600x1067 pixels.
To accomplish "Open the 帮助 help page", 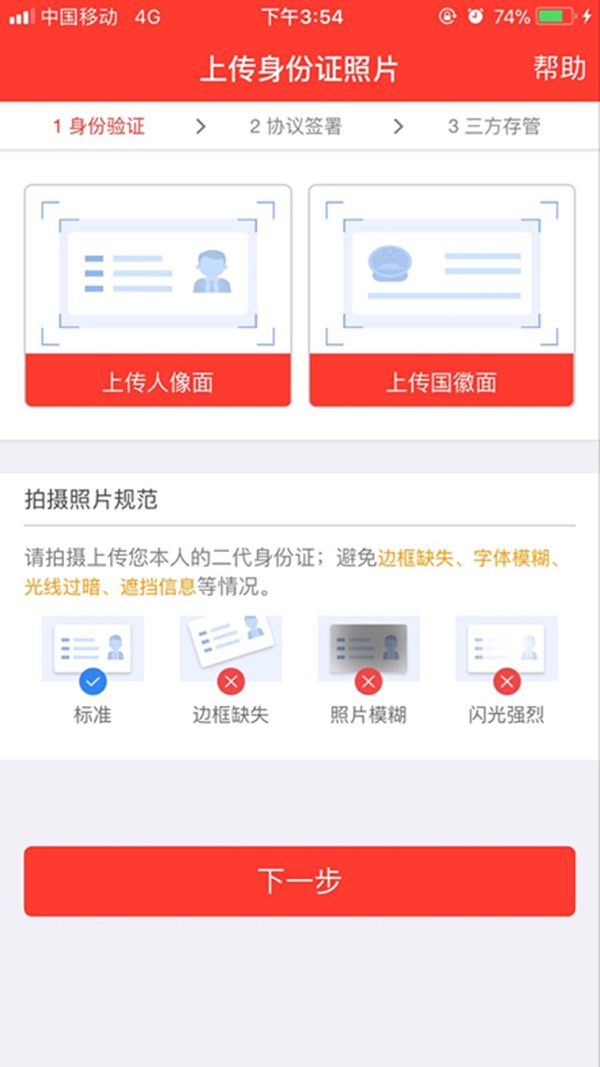I will point(559,68).
